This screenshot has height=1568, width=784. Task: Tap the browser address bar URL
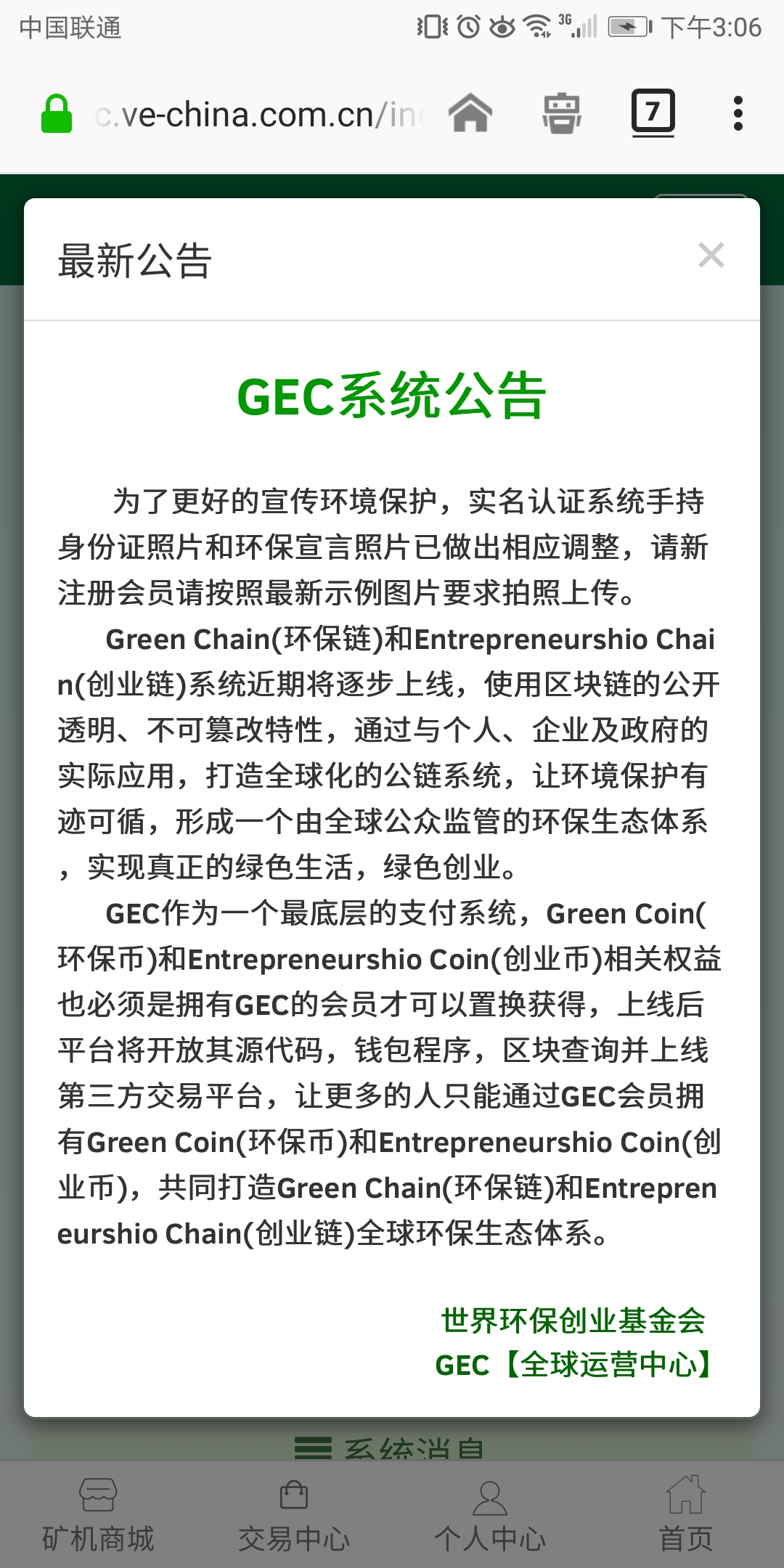point(258,115)
